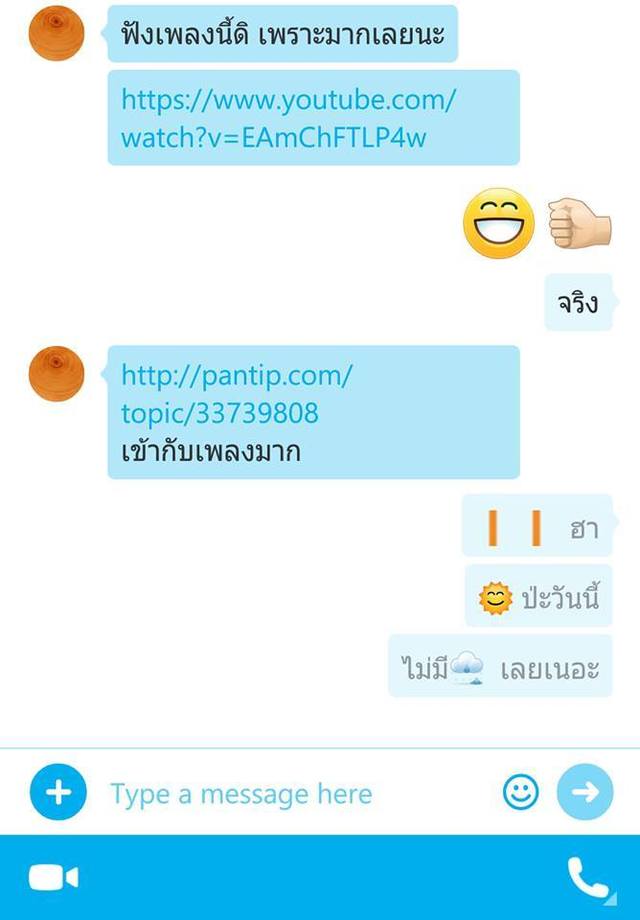Open the YouTube link in the chat

click(288, 118)
